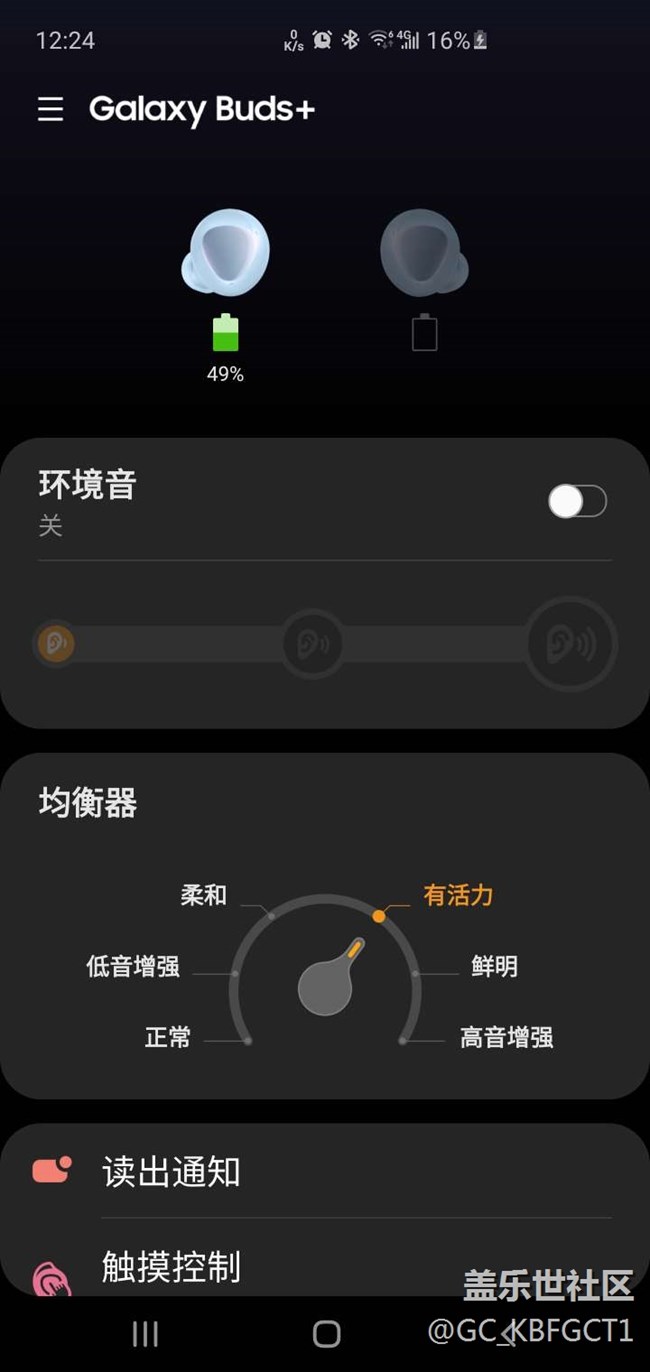The height and width of the screenshot is (1372, 650).
Task: Toggle the 环境音 ambient sound switch
Action: pos(577,501)
